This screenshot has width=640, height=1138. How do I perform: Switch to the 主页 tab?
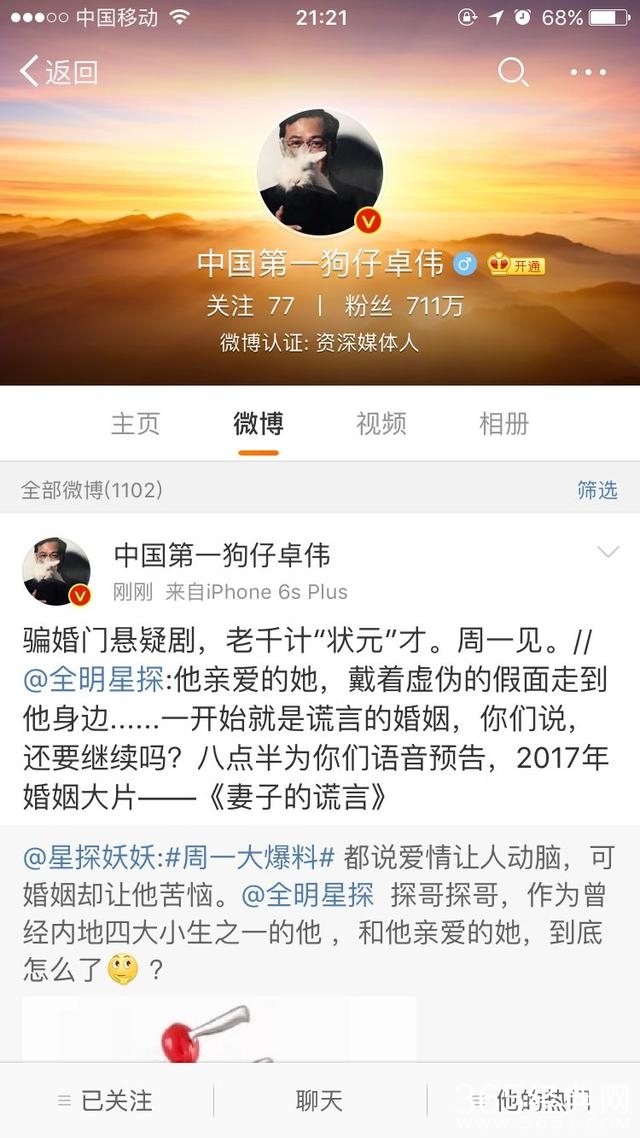pos(135,423)
